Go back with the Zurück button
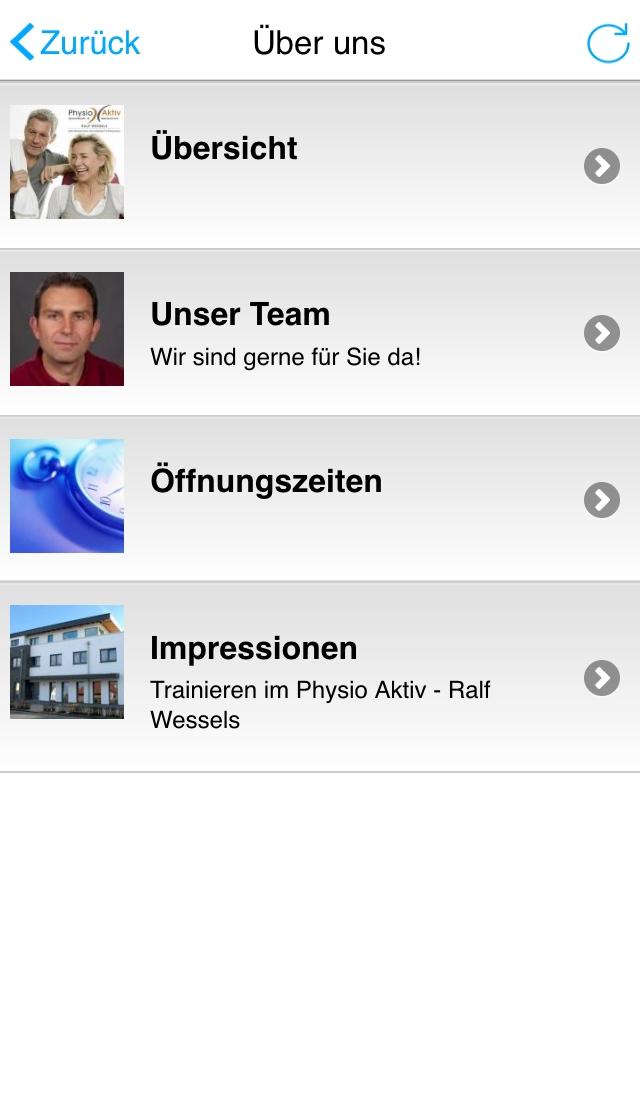640x1096 pixels. click(x=75, y=43)
